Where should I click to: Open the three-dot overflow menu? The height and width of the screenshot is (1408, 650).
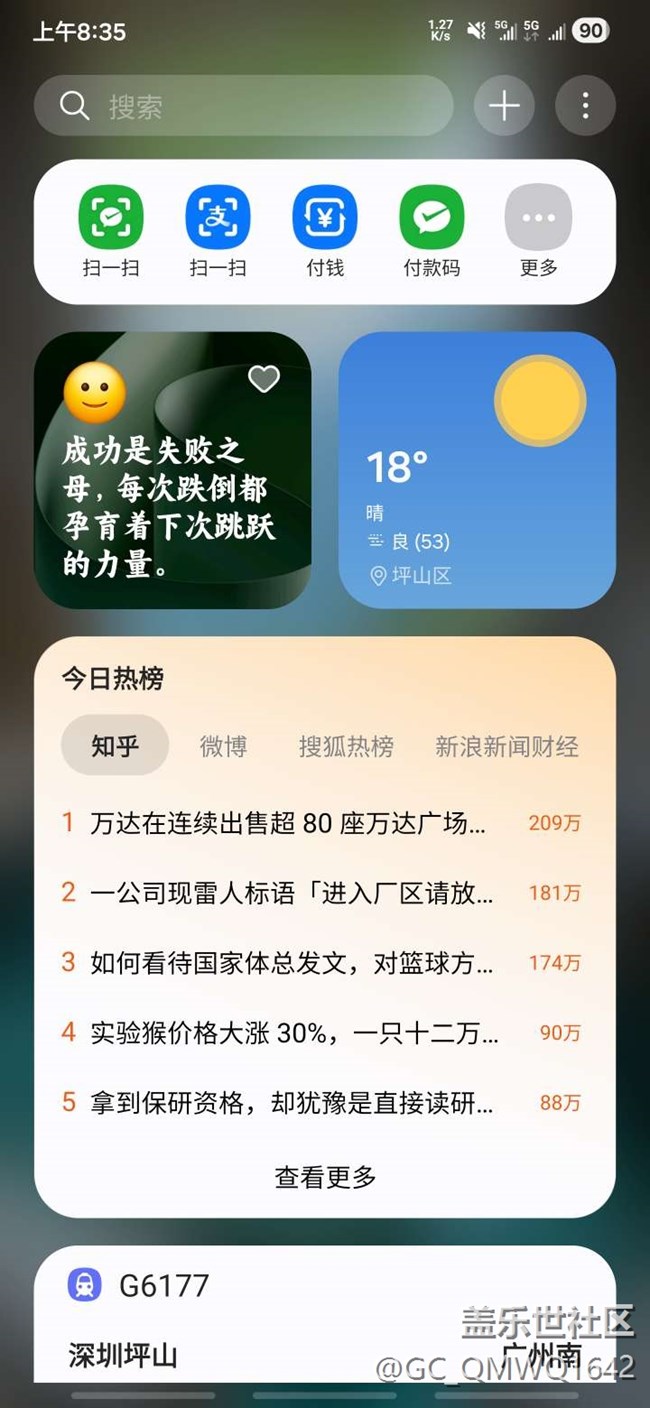[x=585, y=105]
